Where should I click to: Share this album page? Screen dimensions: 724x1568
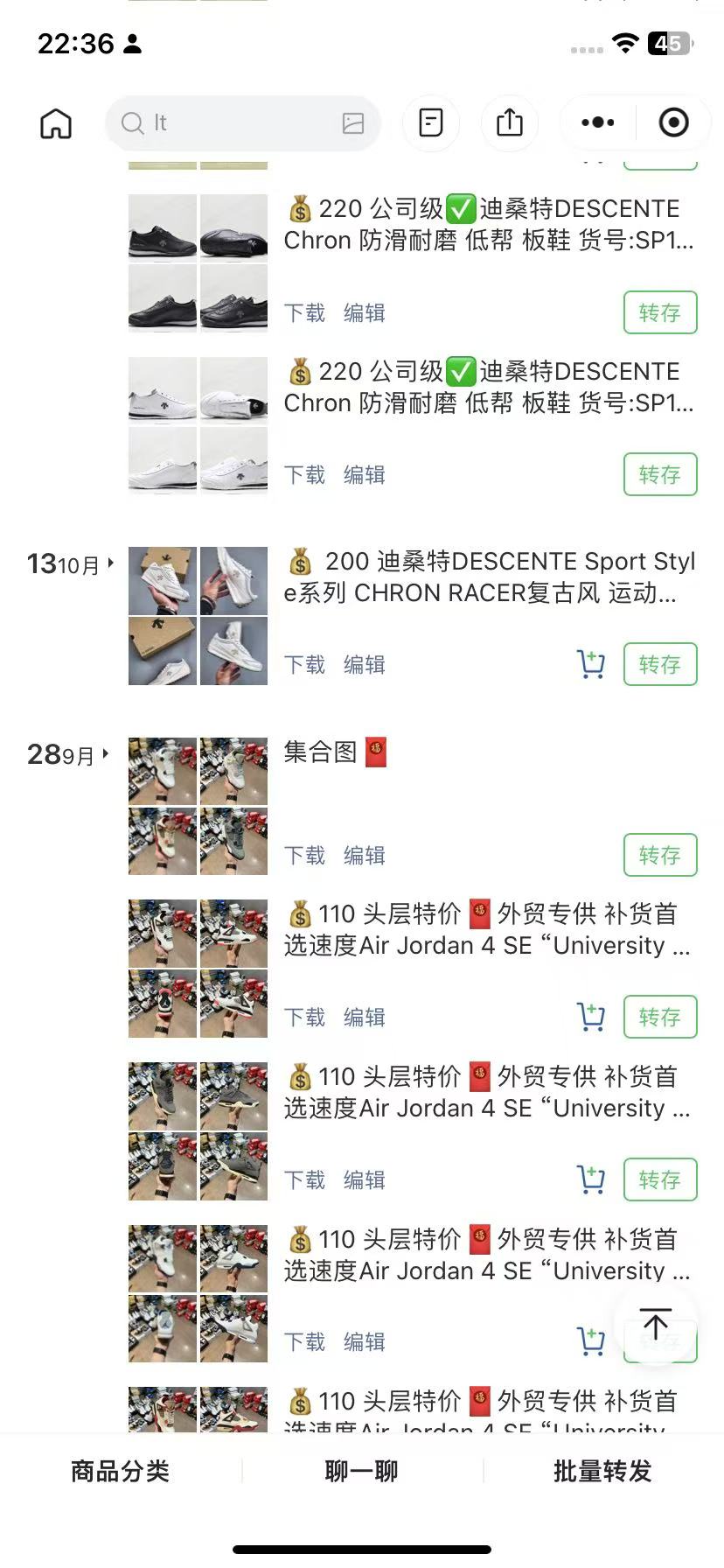tap(510, 122)
